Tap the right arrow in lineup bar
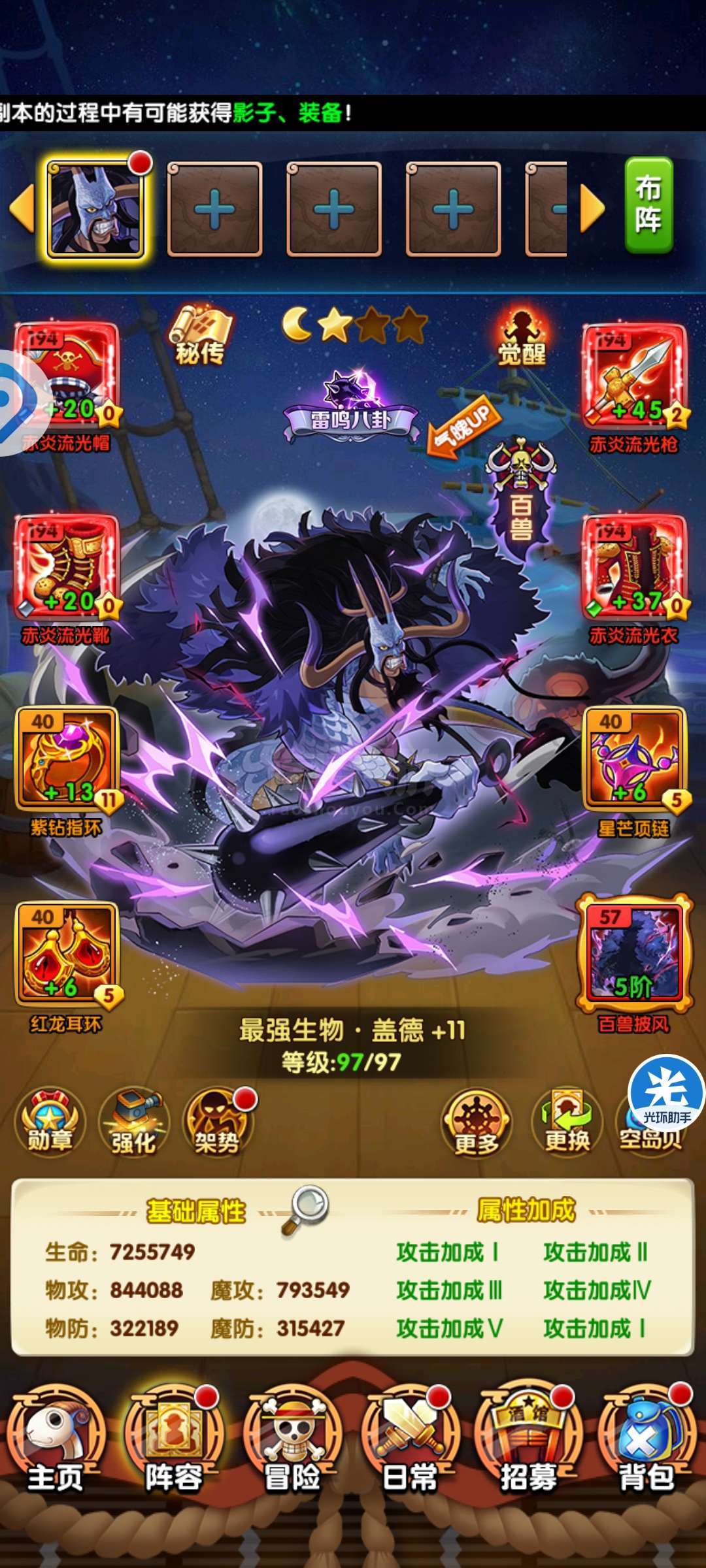This screenshot has width=706, height=1568. point(593,209)
